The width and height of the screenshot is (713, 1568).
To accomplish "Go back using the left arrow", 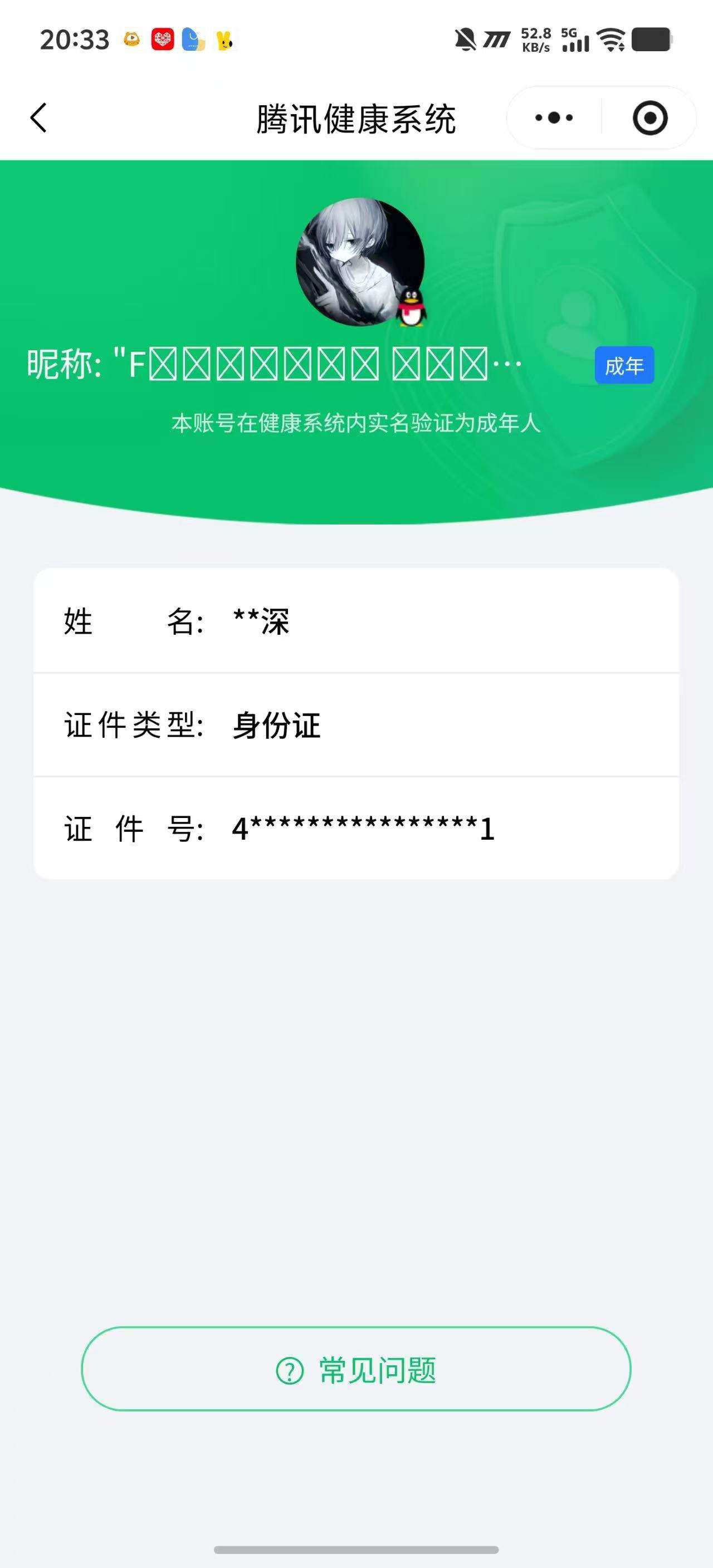I will point(39,117).
